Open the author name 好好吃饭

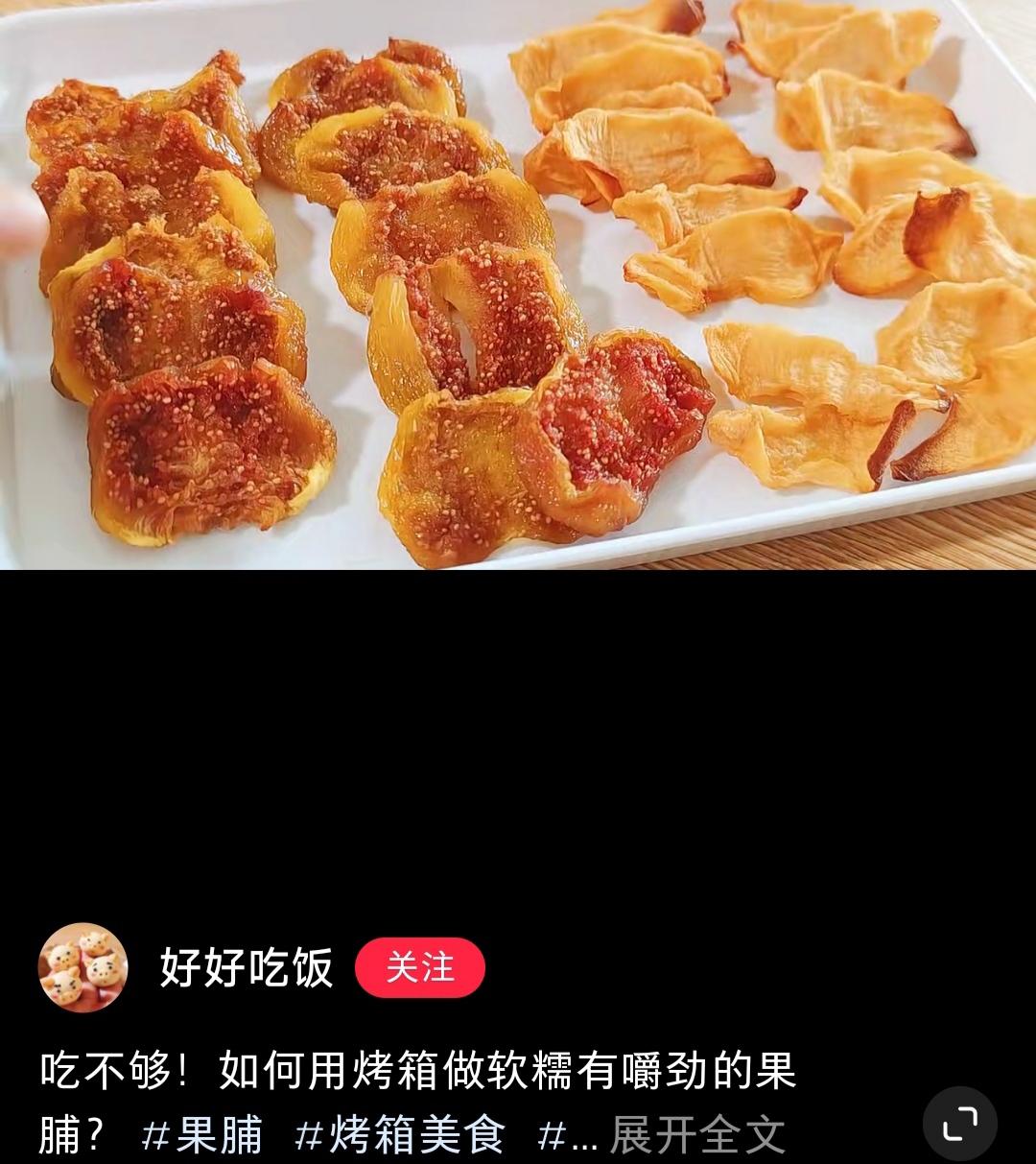pyautogui.click(x=247, y=967)
